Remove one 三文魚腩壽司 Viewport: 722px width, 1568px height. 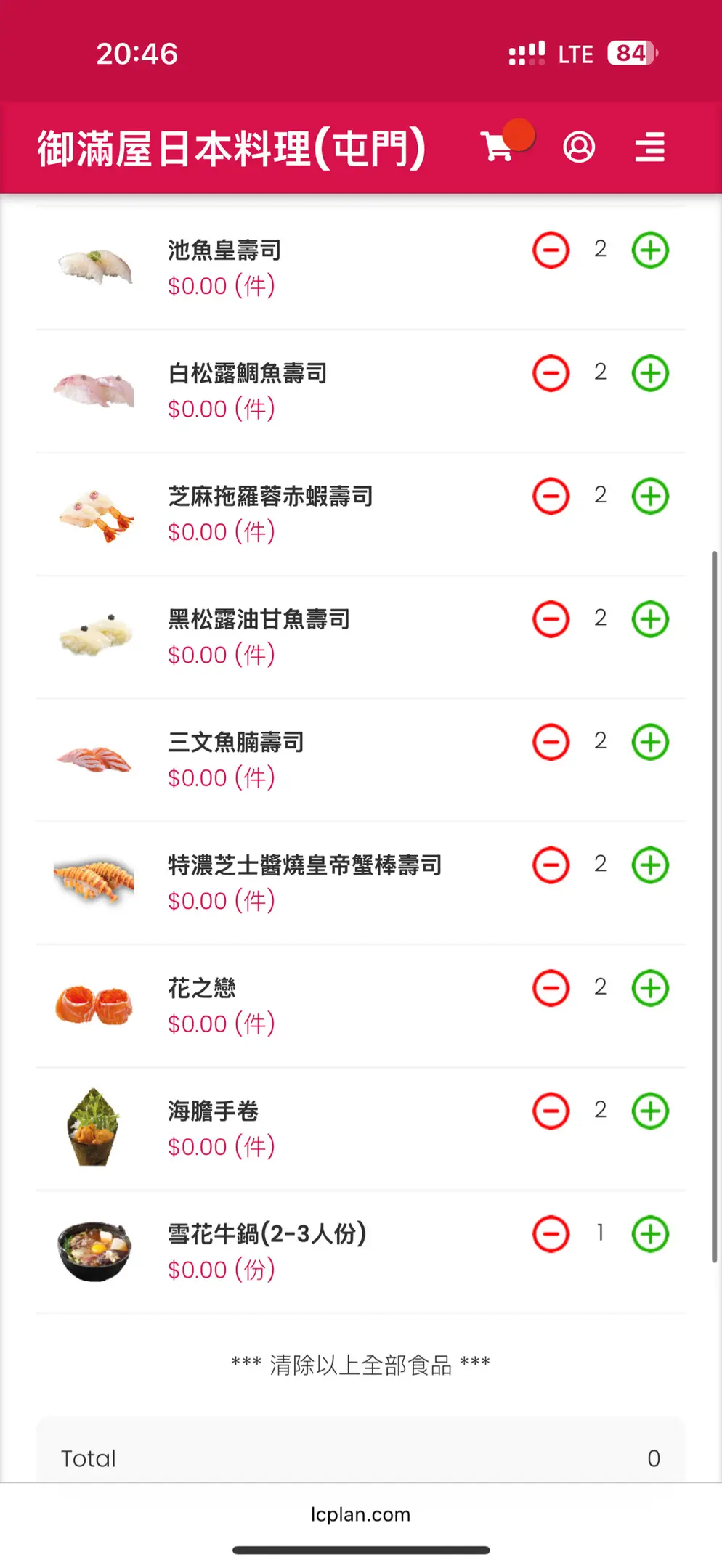click(551, 742)
